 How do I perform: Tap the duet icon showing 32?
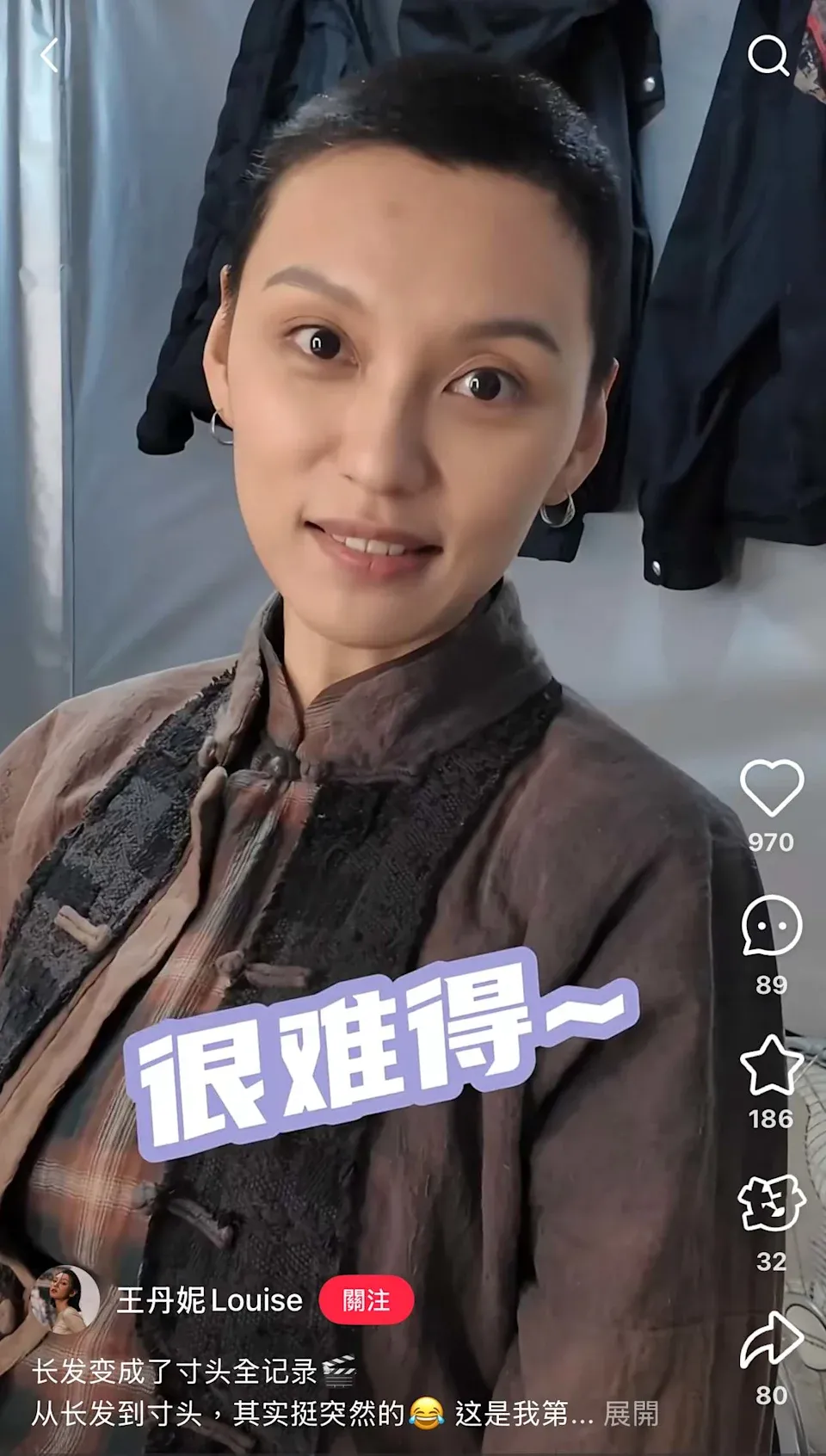click(x=771, y=1203)
